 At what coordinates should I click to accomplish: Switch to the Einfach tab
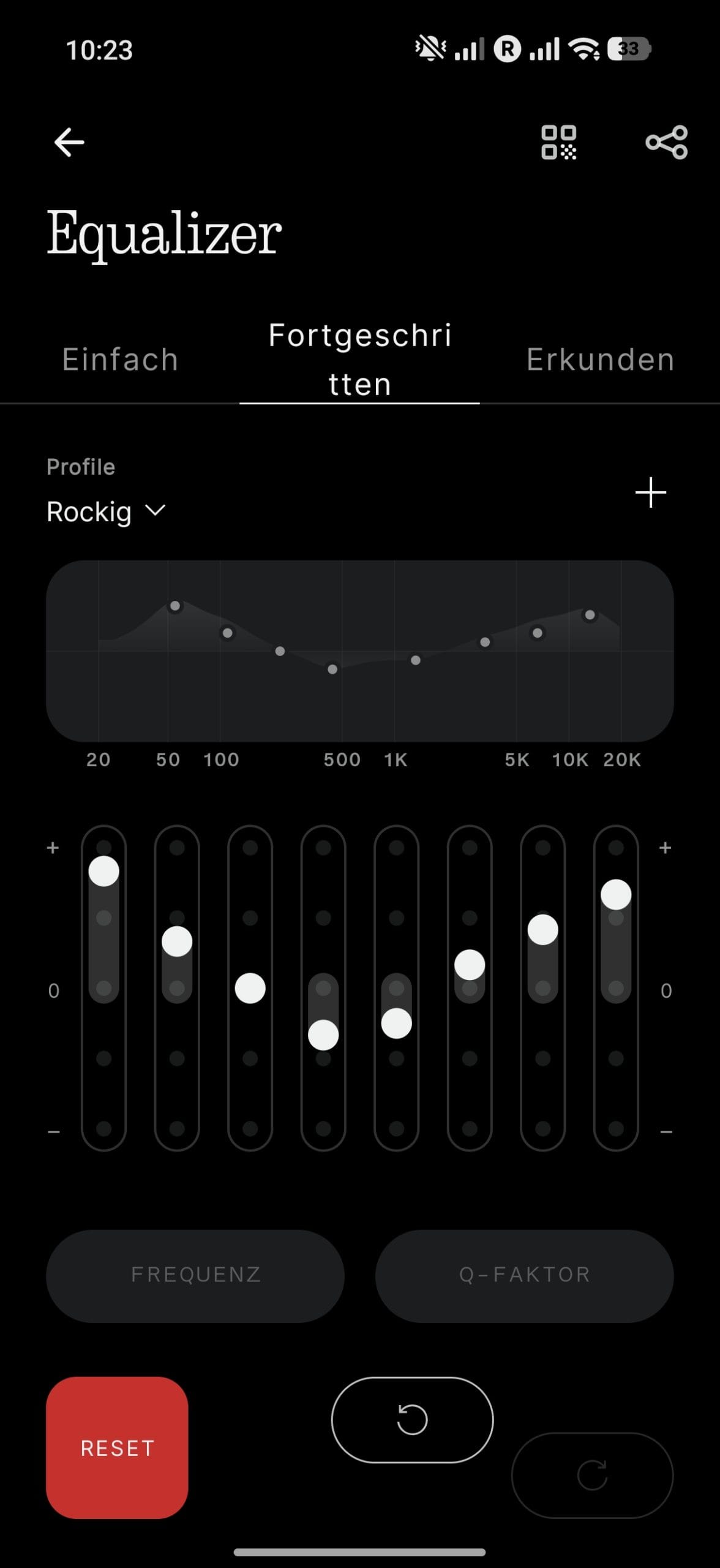coord(120,359)
